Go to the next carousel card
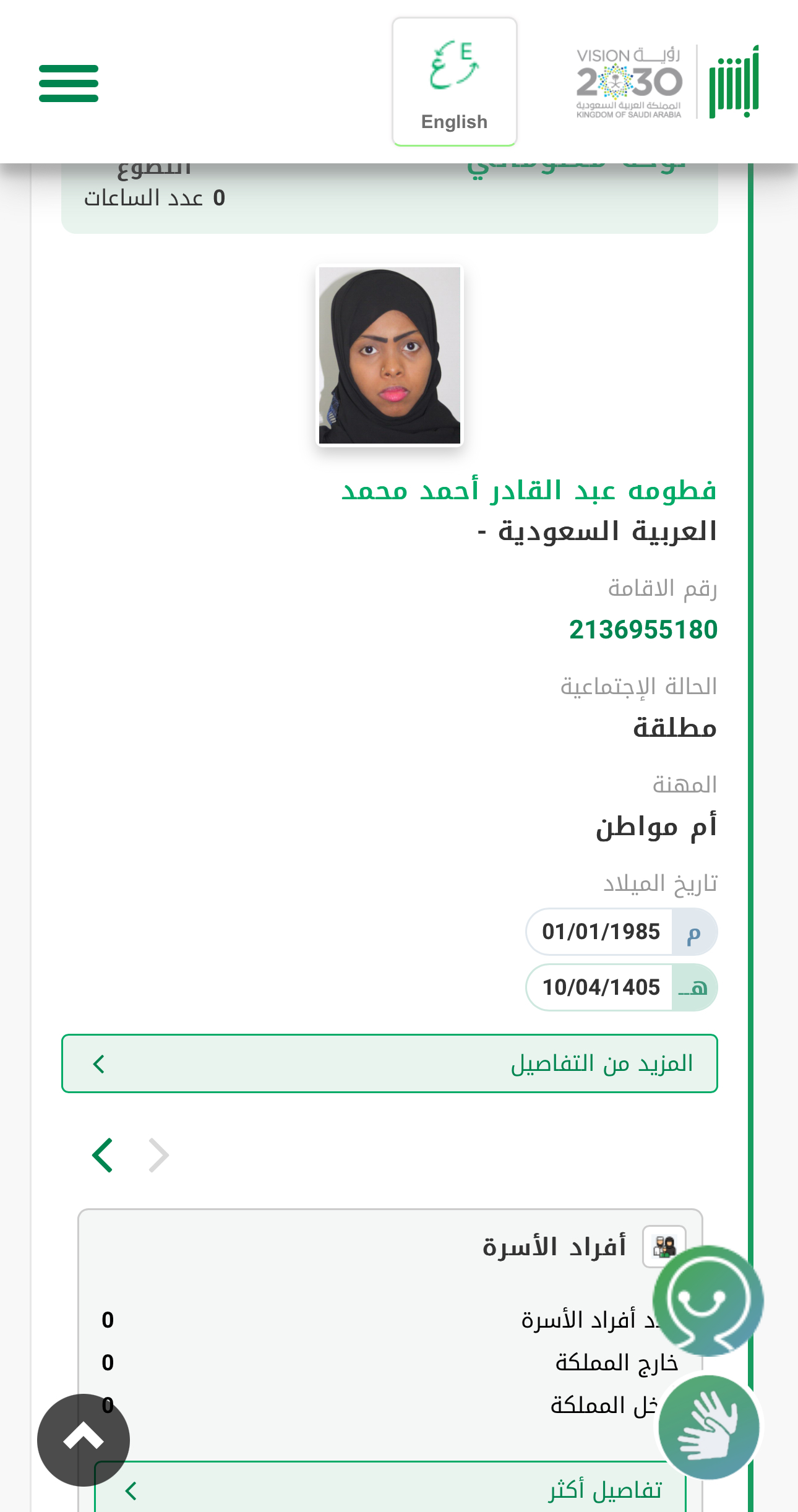The width and height of the screenshot is (798, 1512). [103, 1155]
